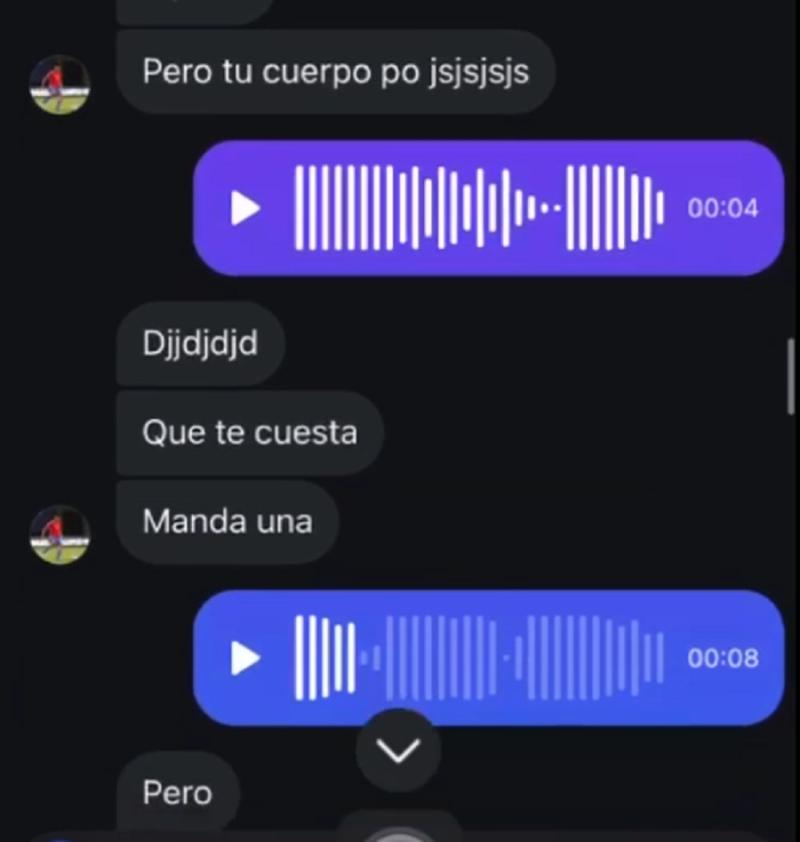Select the 'Pero' message at the bottom
The height and width of the screenshot is (842, 800).
click(177, 793)
